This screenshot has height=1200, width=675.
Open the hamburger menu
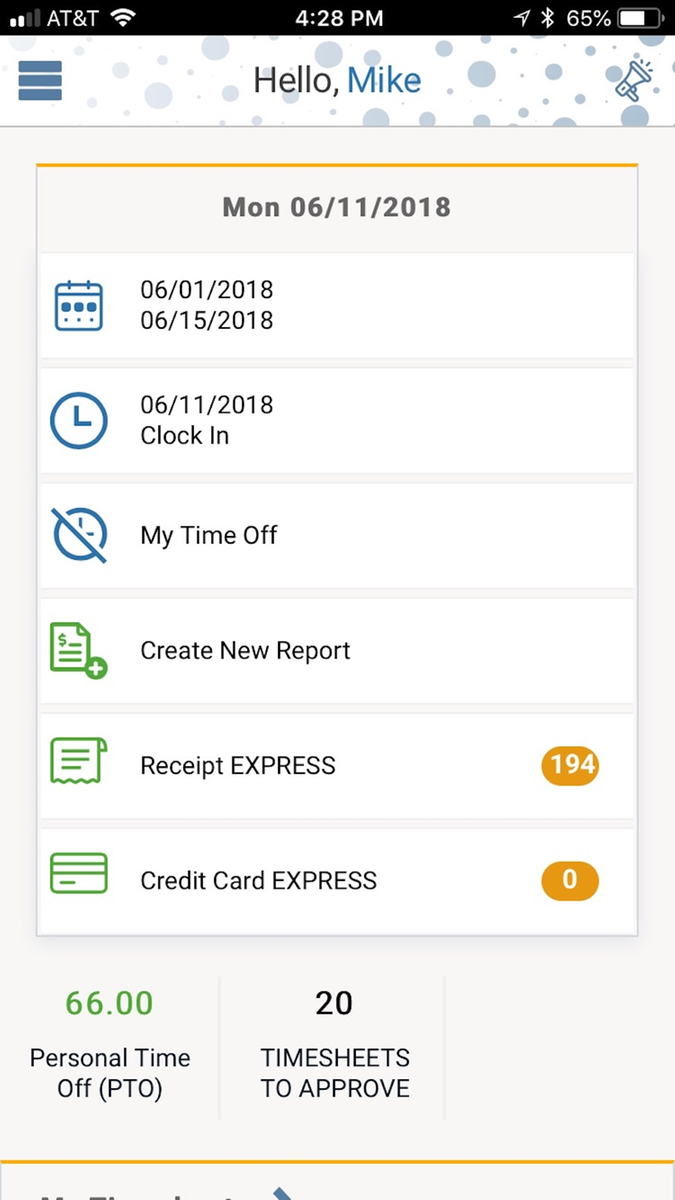(x=40, y=80)
